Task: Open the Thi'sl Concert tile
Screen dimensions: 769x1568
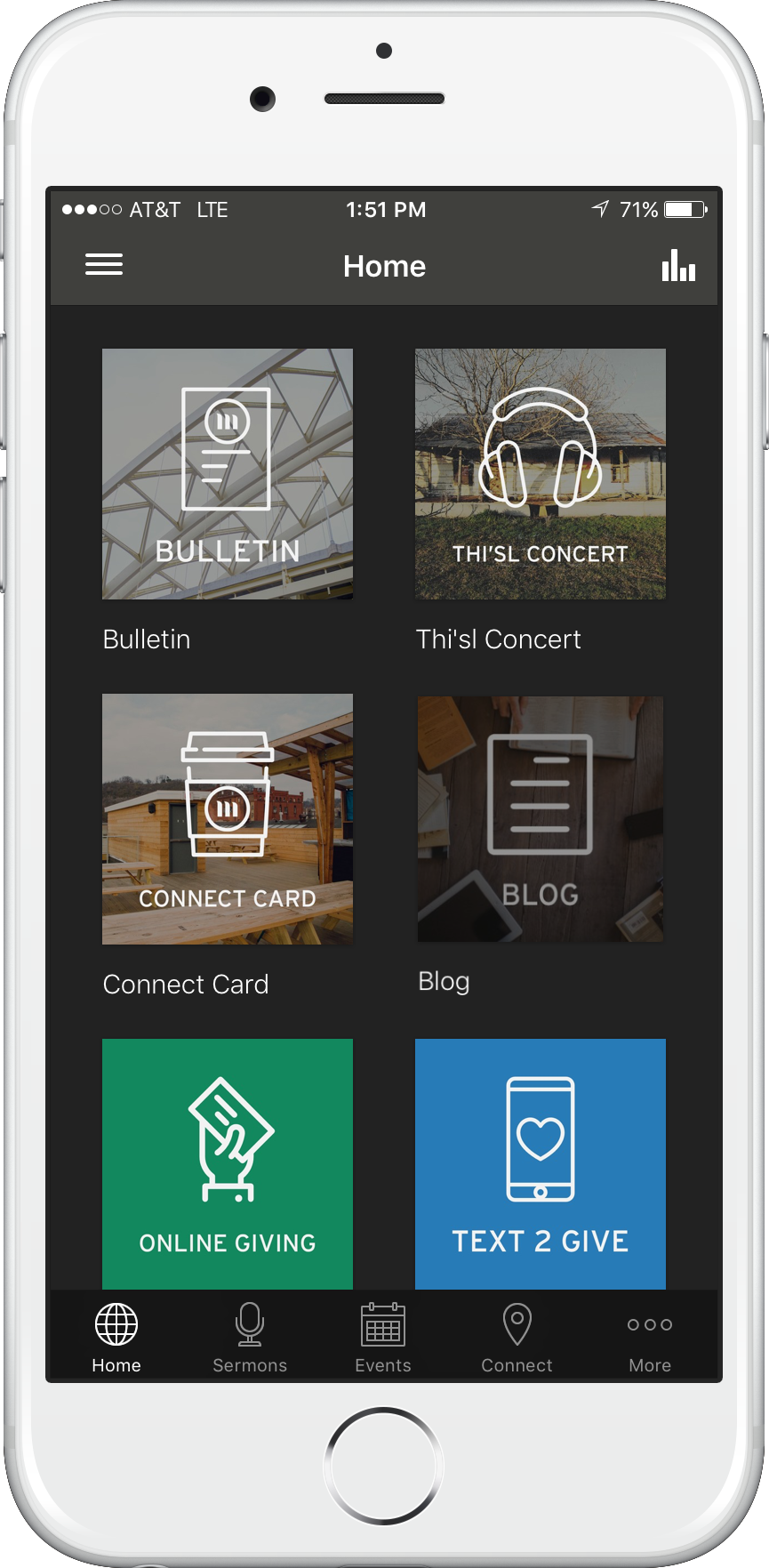Action: point(540,473)
